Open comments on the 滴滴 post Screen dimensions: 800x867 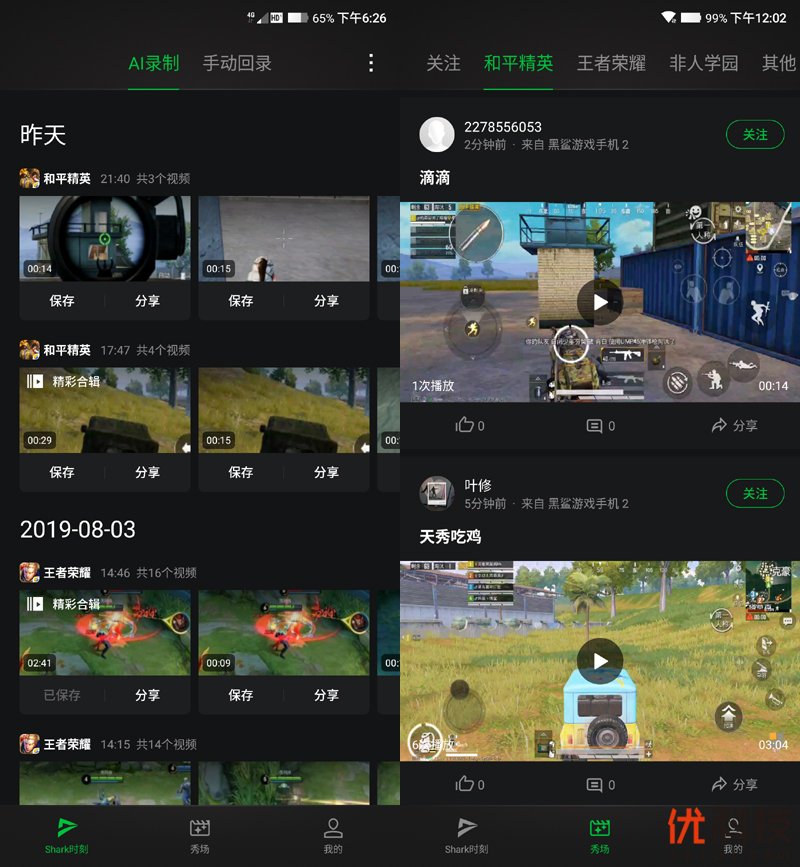[600, 425]
